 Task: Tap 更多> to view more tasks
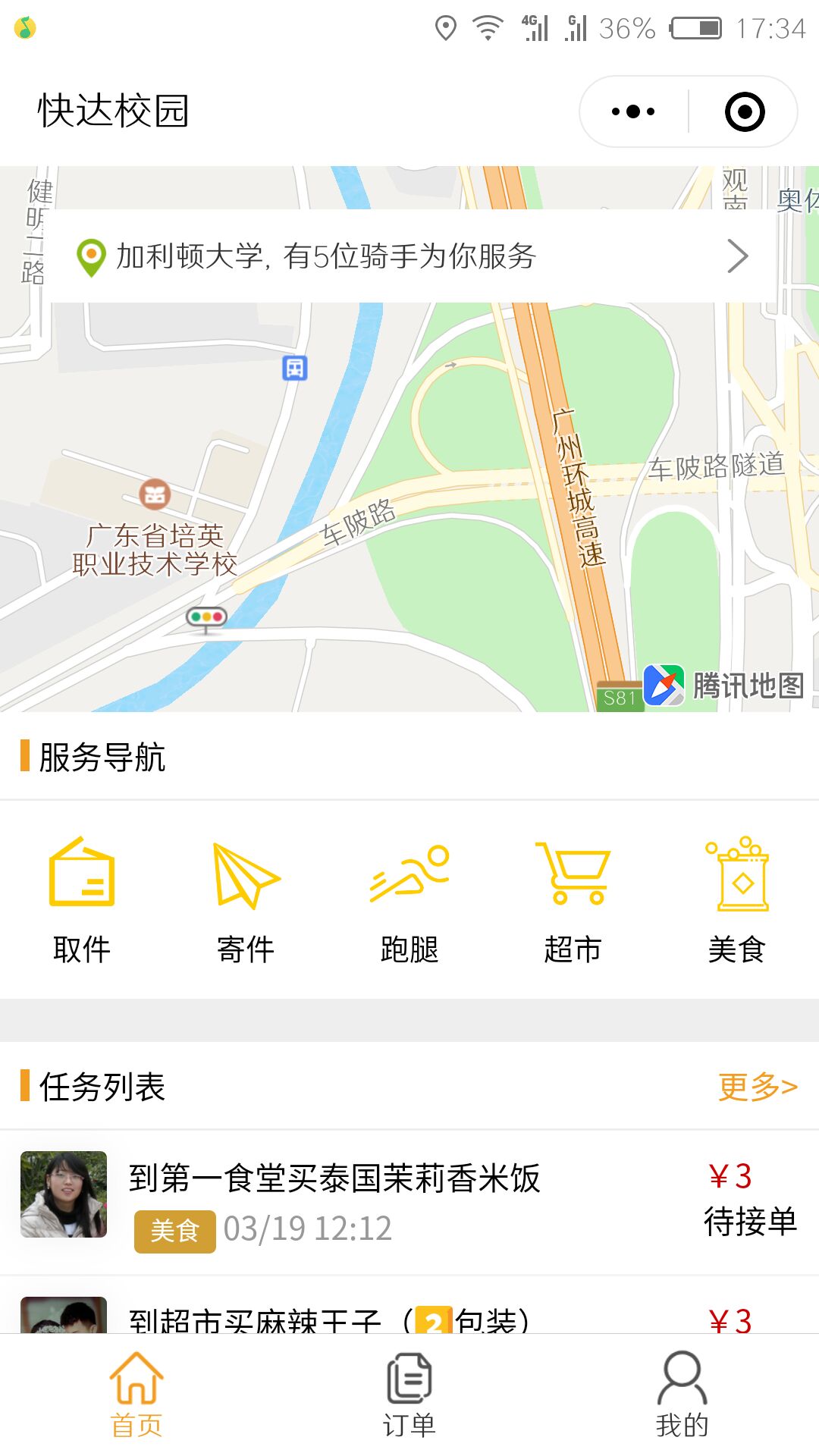[x=758, y=1086]
